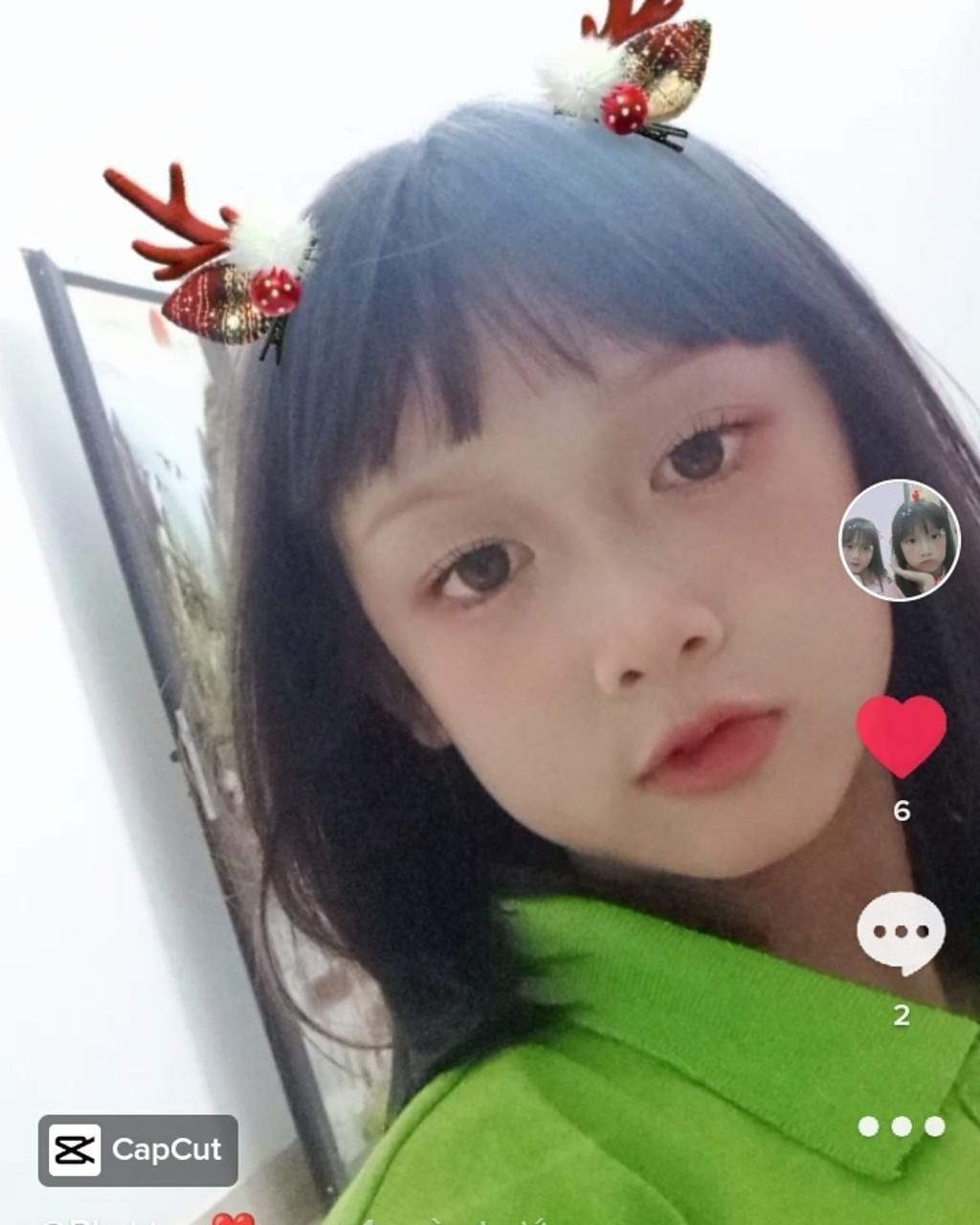Open the creator's profile avatar
Screen dimensions: 980x1225
click(899, 541)
